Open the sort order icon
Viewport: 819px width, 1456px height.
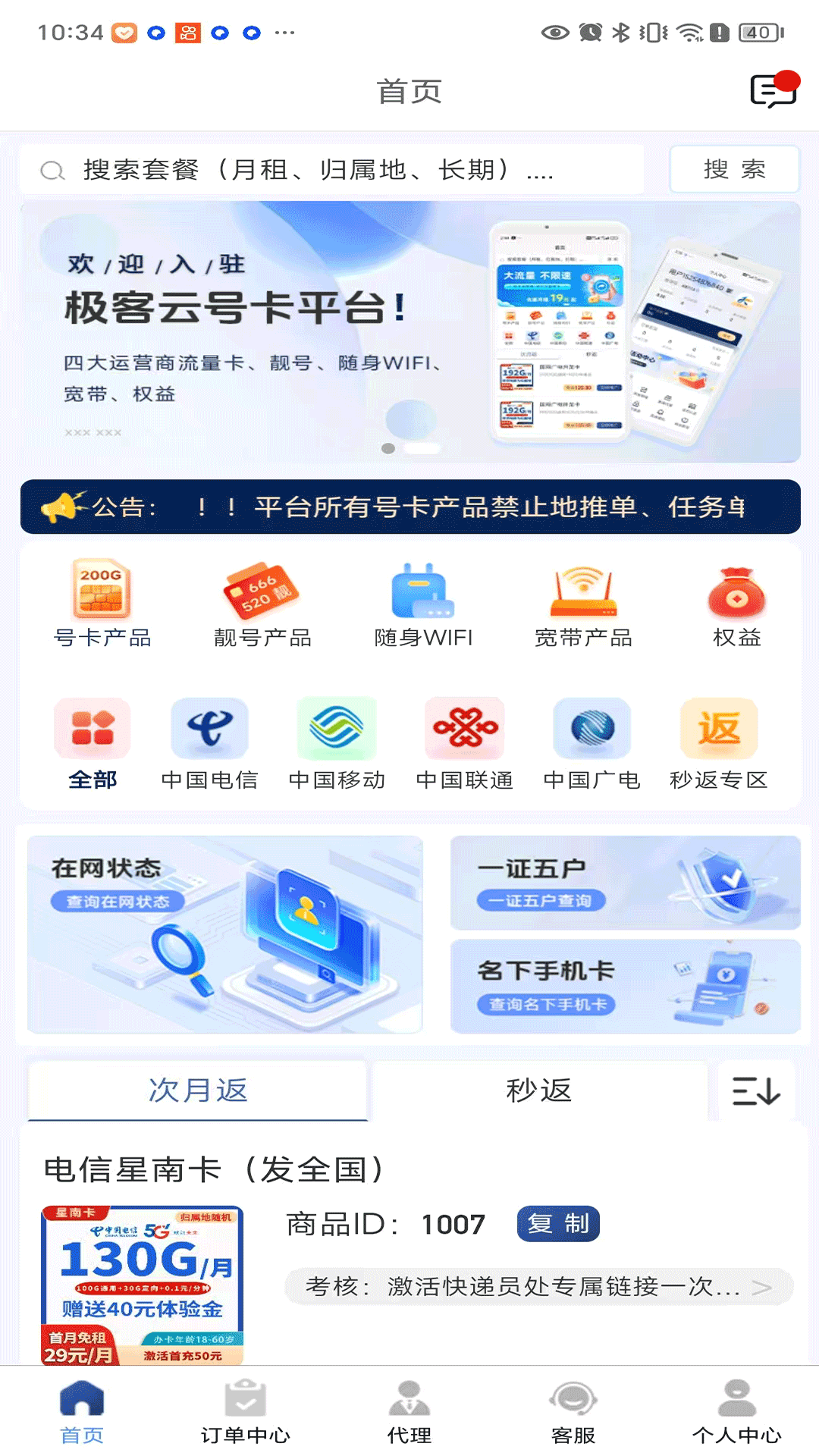tap(755, 1091)
